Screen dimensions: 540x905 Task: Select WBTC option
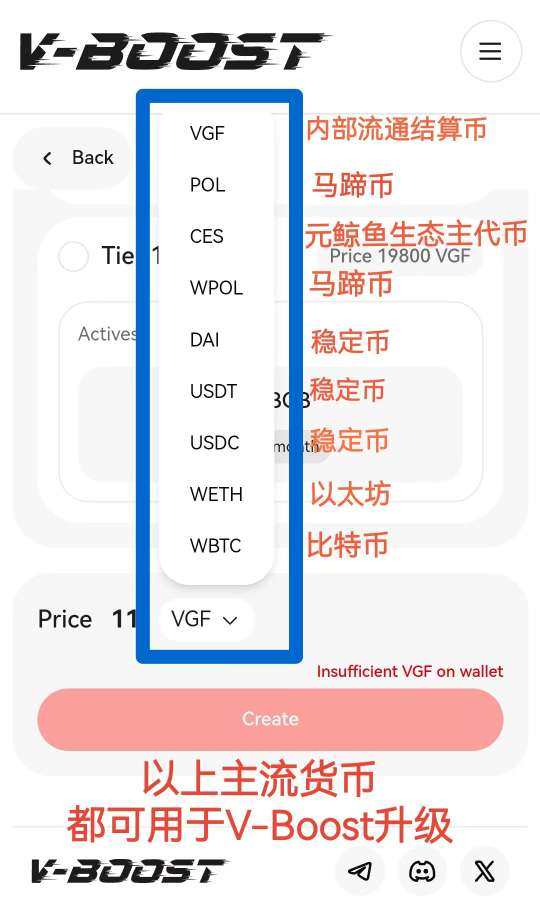216,545
